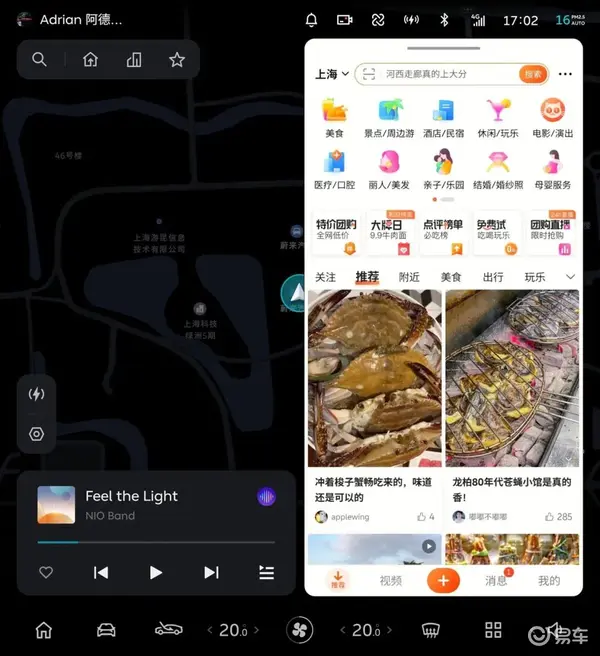Go to the car home screen
Viewport: 600px width, 656px height.
coord(43,630)
